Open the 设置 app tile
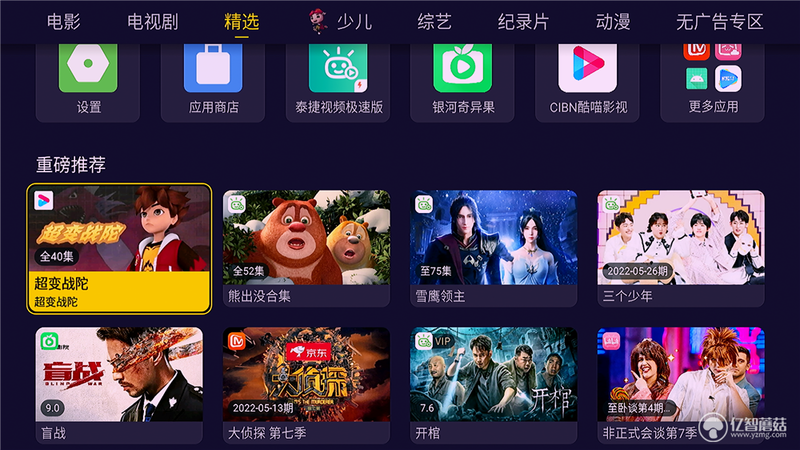 [x=88, y=78]
